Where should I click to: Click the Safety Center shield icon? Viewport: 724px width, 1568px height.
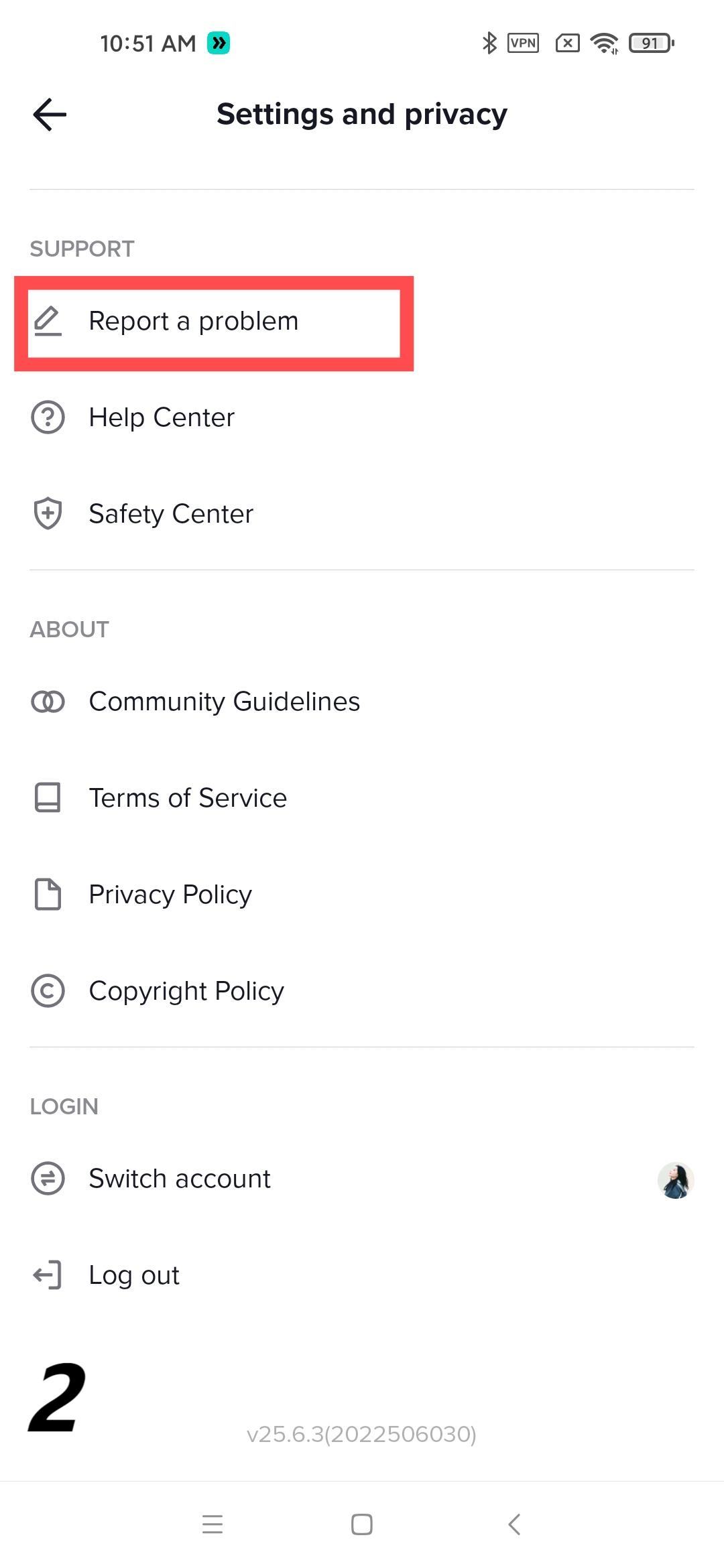click(48, 513)
